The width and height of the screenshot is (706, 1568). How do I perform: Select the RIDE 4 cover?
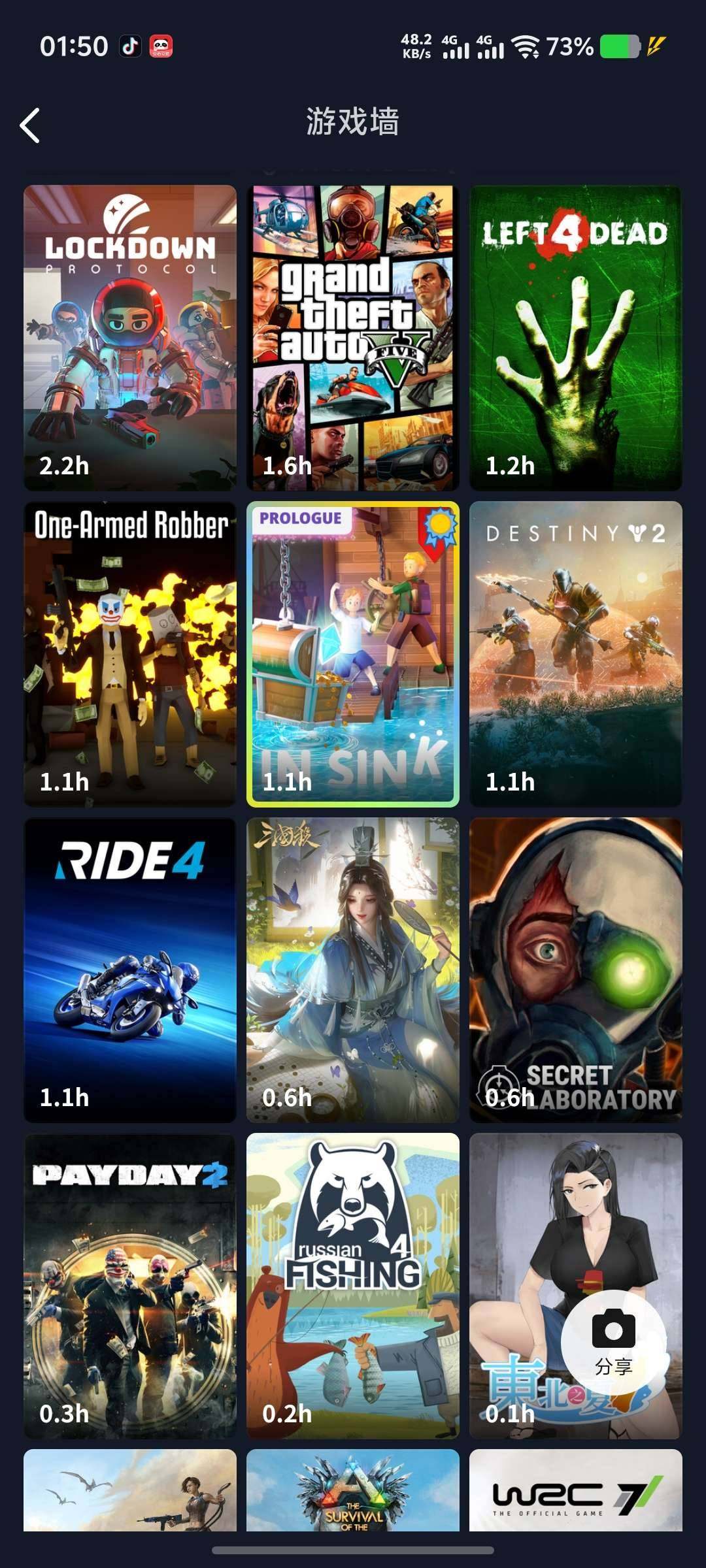pyautogui.click(x=130, y=970)
